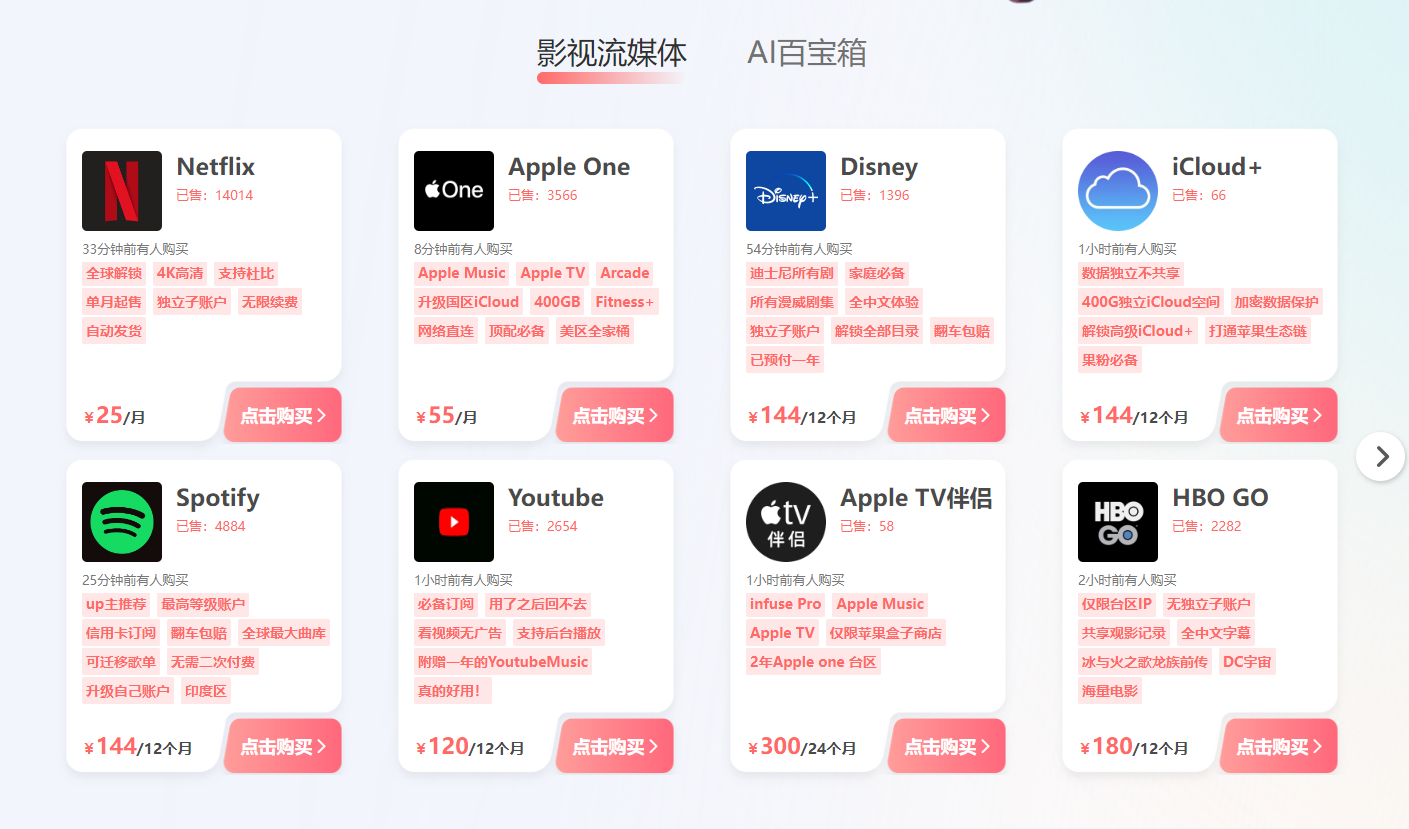The image size is (1409, 829).
Task: View the Spotify product card
Action: 217,498
